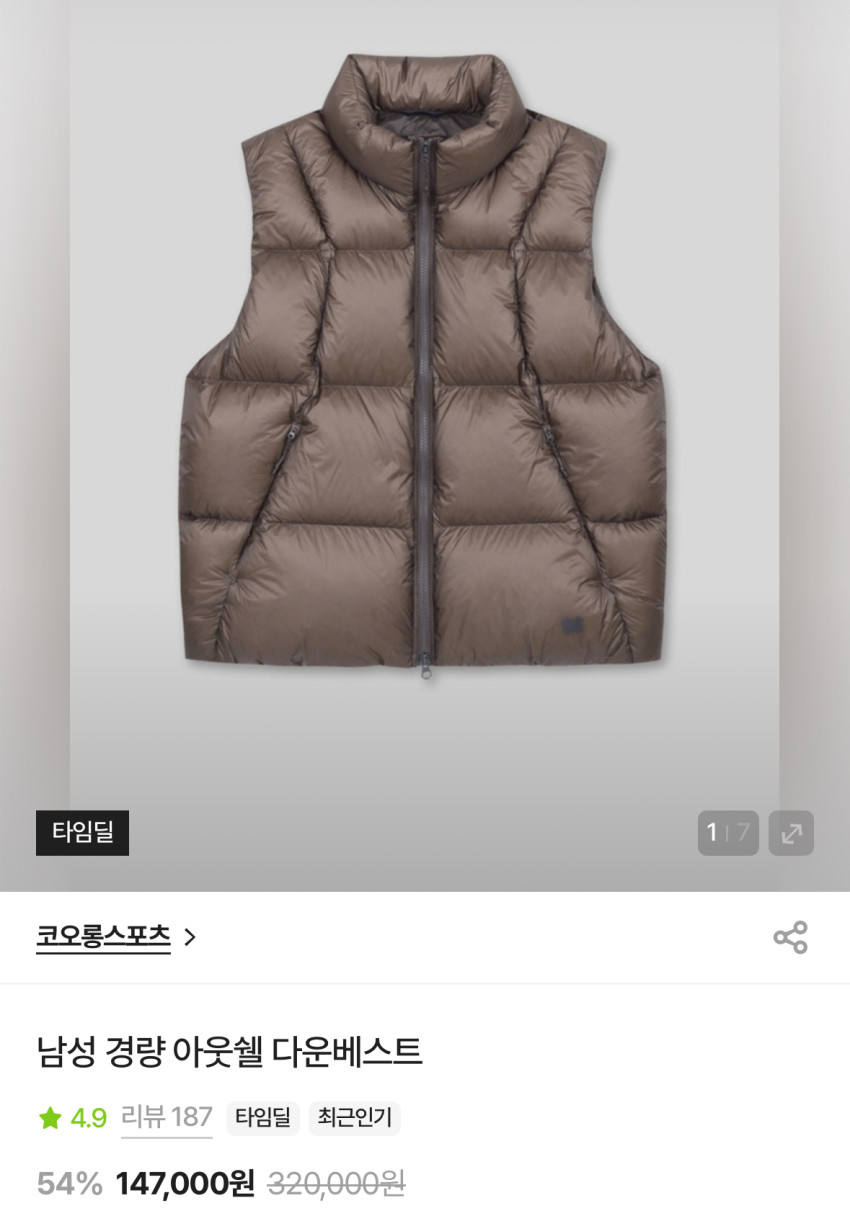The height and width of the screenshot is (1216, 850).
Task: Open the 리뷰 187 reviews
Action: click(x=166, y=1118)
